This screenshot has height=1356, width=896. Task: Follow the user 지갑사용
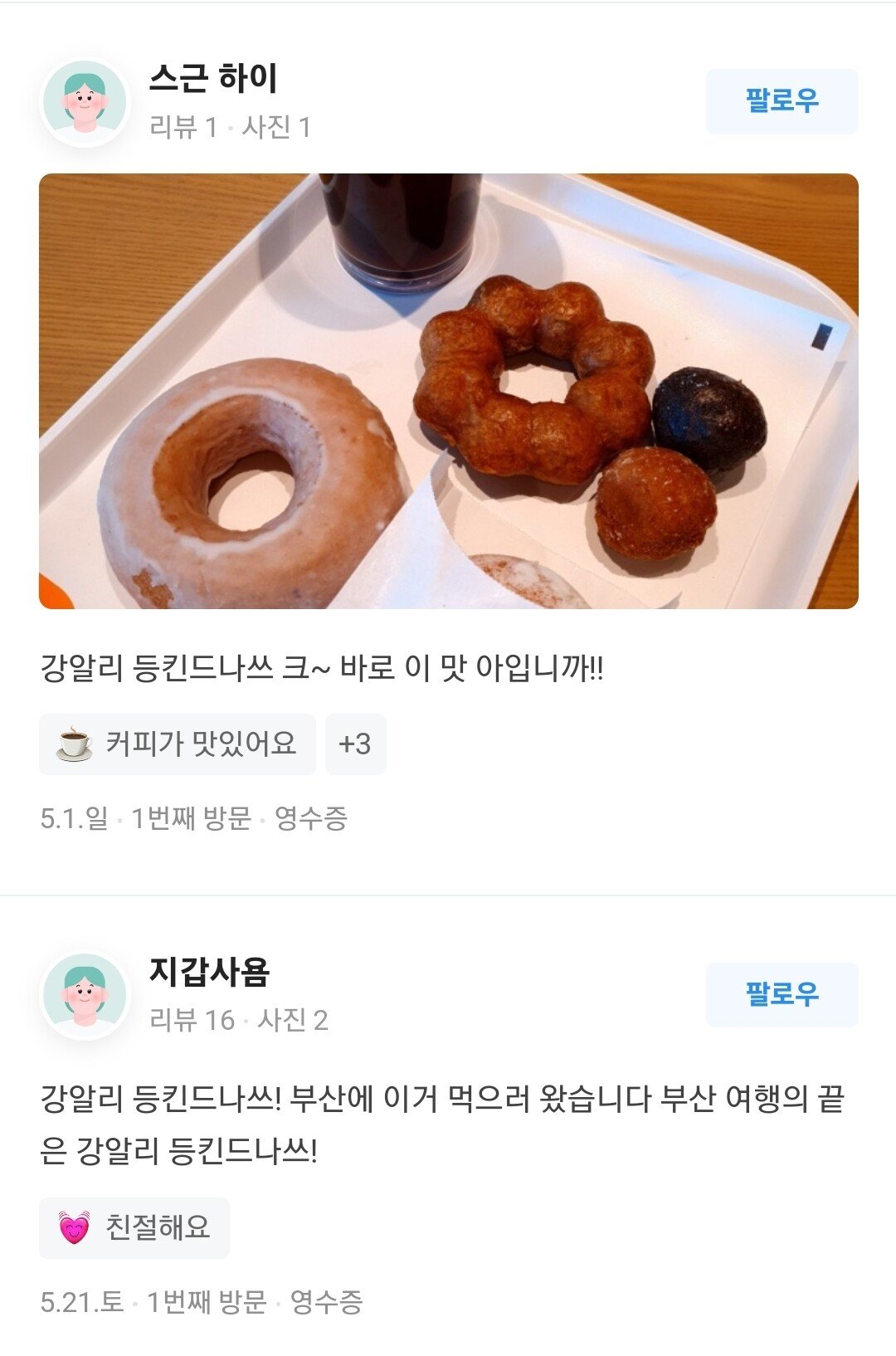click(782, 994)
